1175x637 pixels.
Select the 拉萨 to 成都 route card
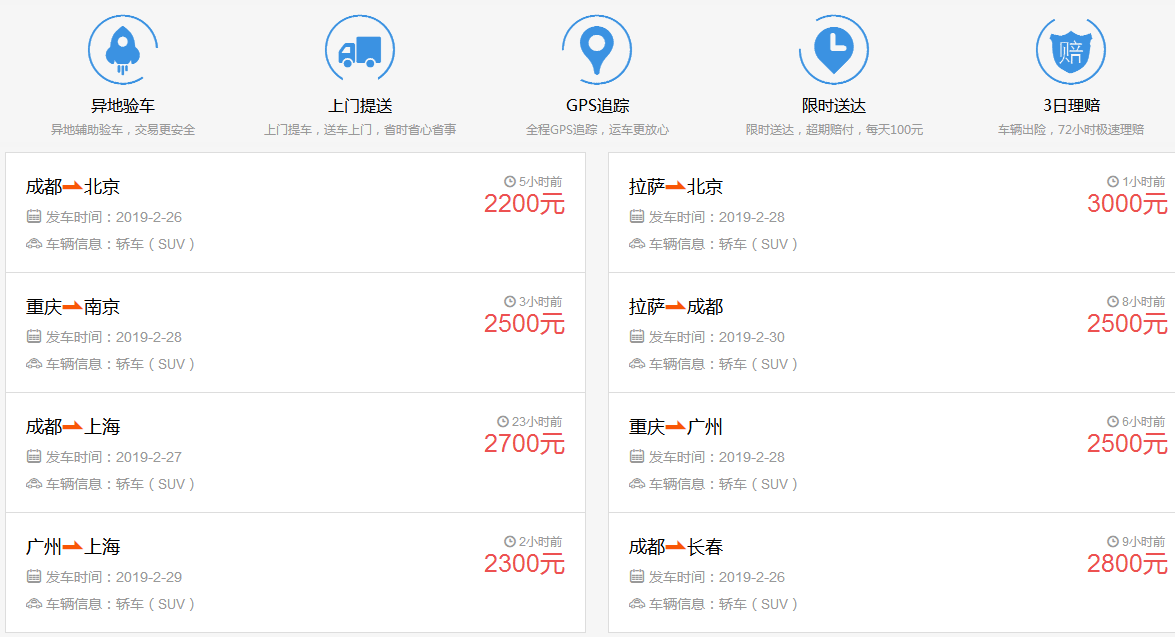tap(890, 333)
